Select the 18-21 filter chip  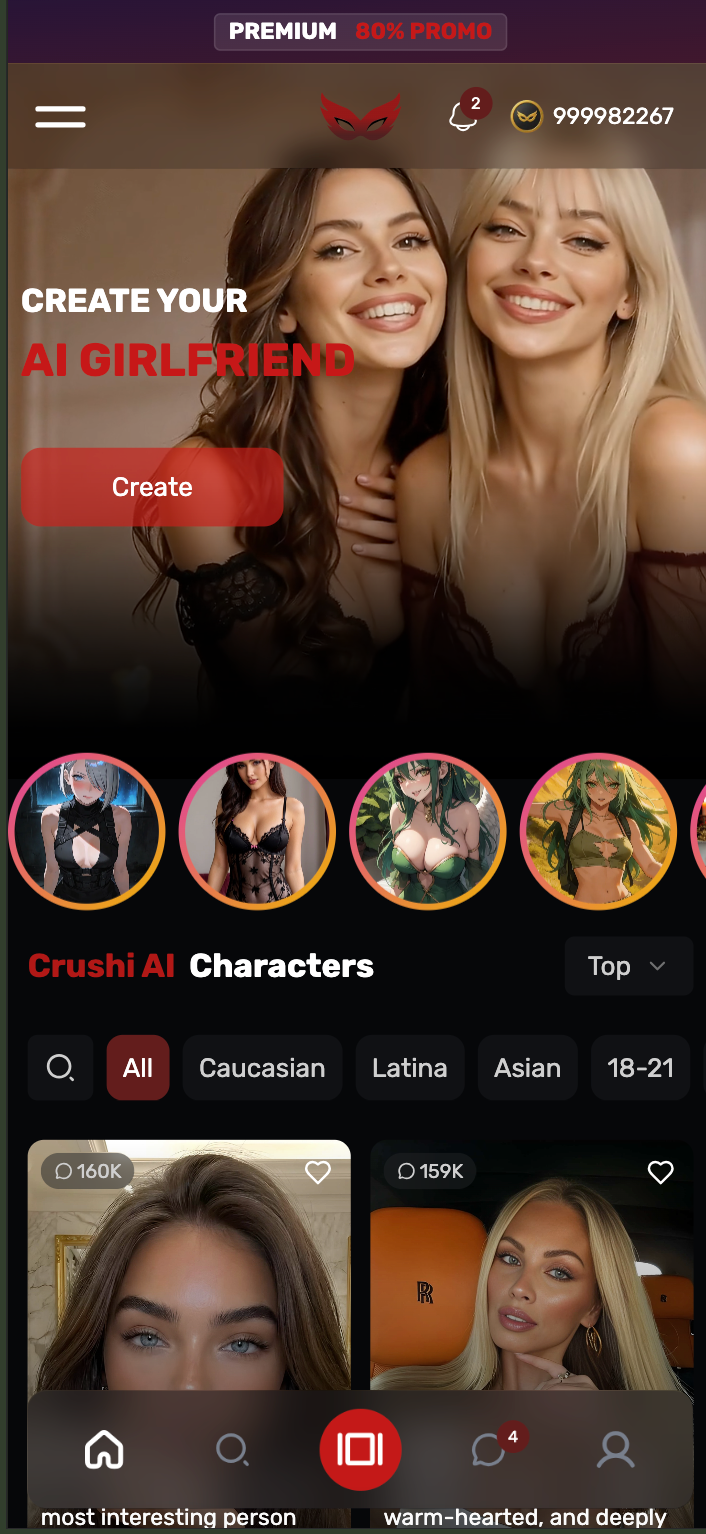640,1068
